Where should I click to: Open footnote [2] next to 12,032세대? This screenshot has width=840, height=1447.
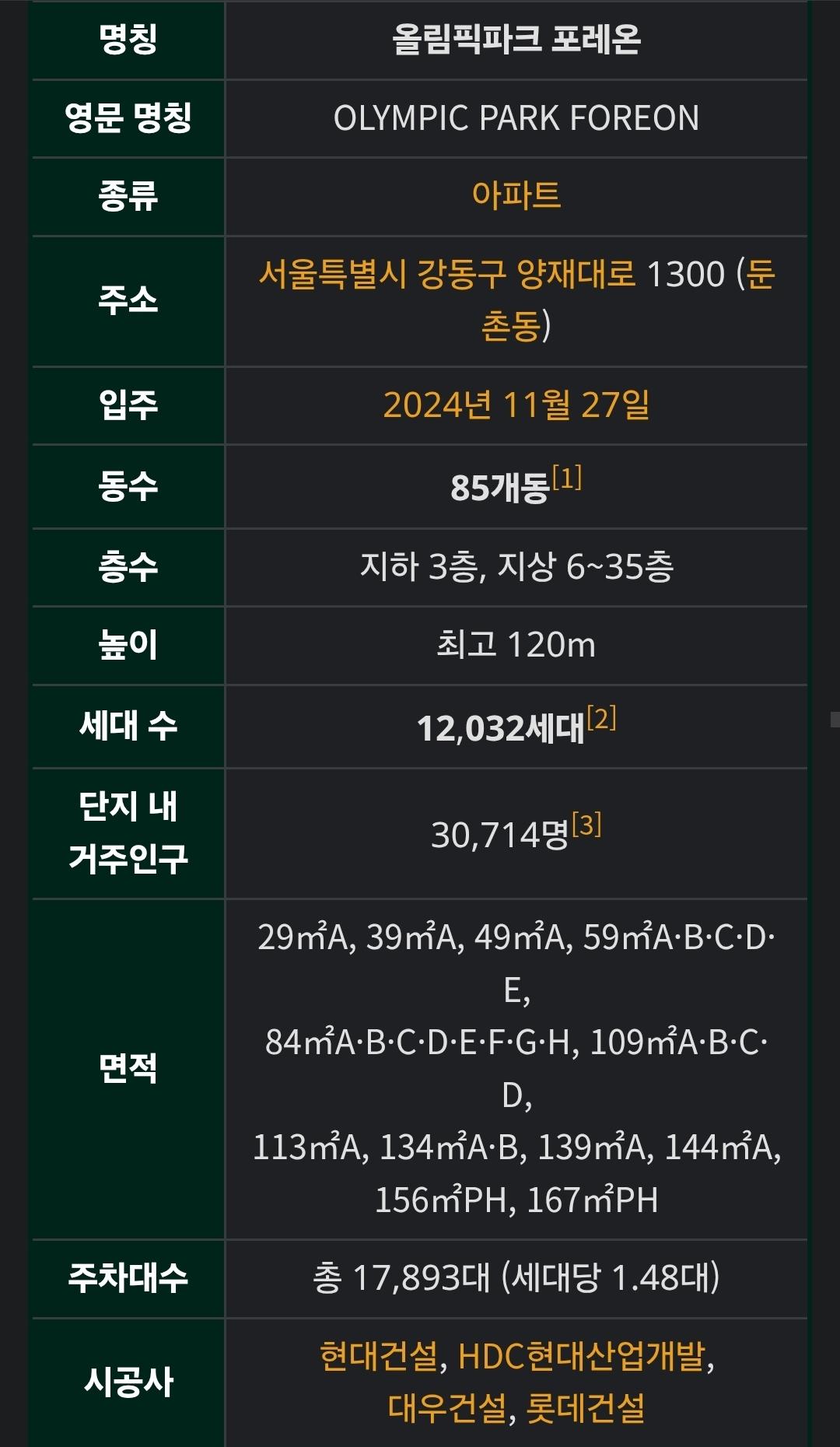pos(601,717)
